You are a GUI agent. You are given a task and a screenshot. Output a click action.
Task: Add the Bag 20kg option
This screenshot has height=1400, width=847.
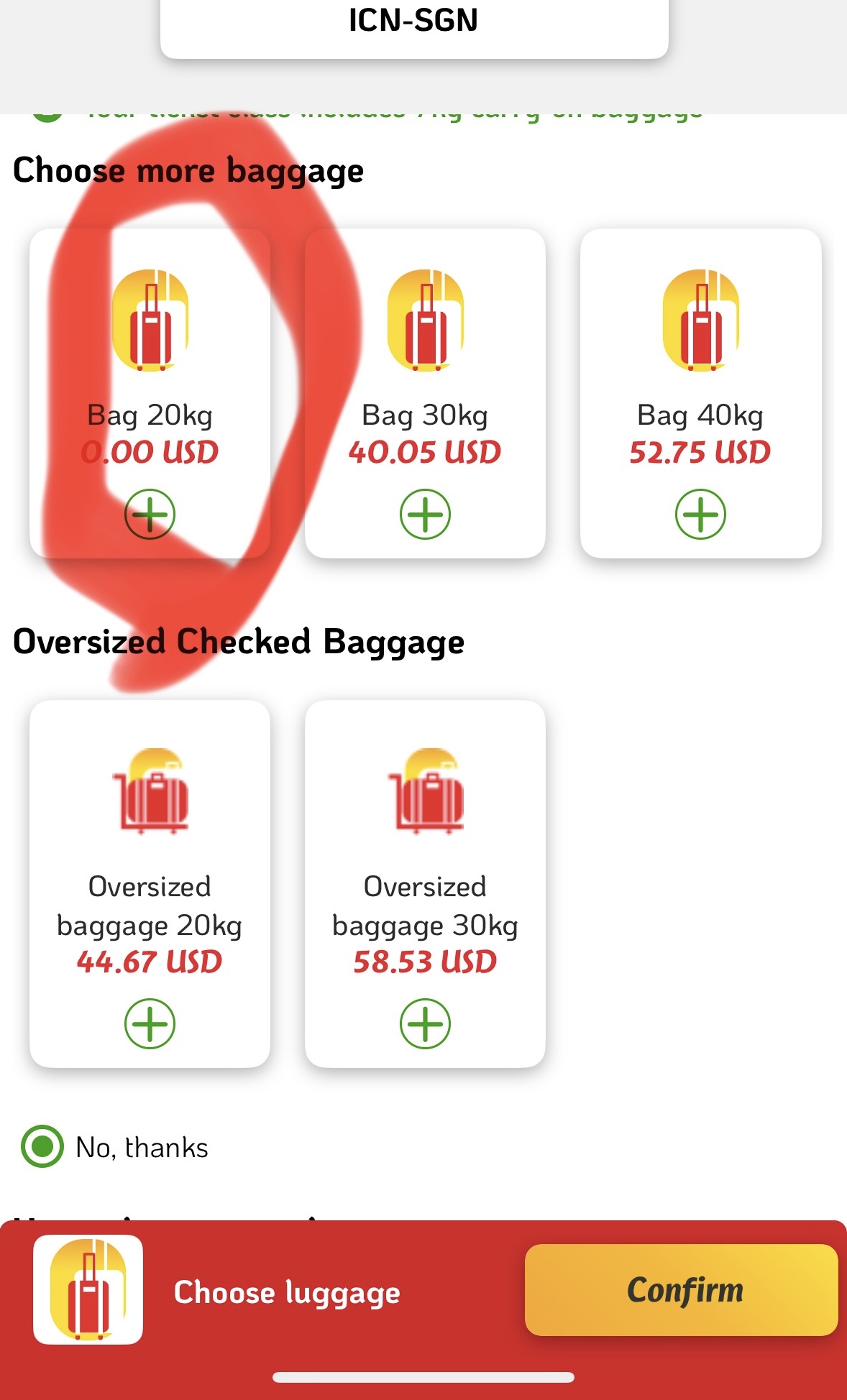(x=150, y=515)
